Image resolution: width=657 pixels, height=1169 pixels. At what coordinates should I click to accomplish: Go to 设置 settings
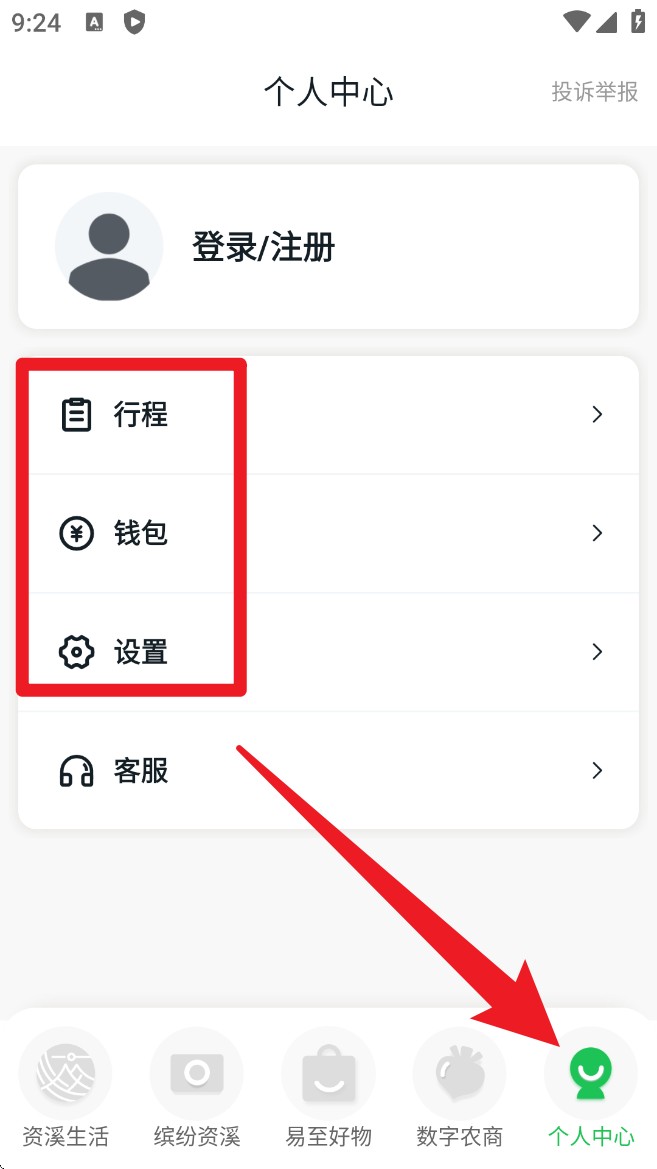pyautogui.click(x=328, y=652)
